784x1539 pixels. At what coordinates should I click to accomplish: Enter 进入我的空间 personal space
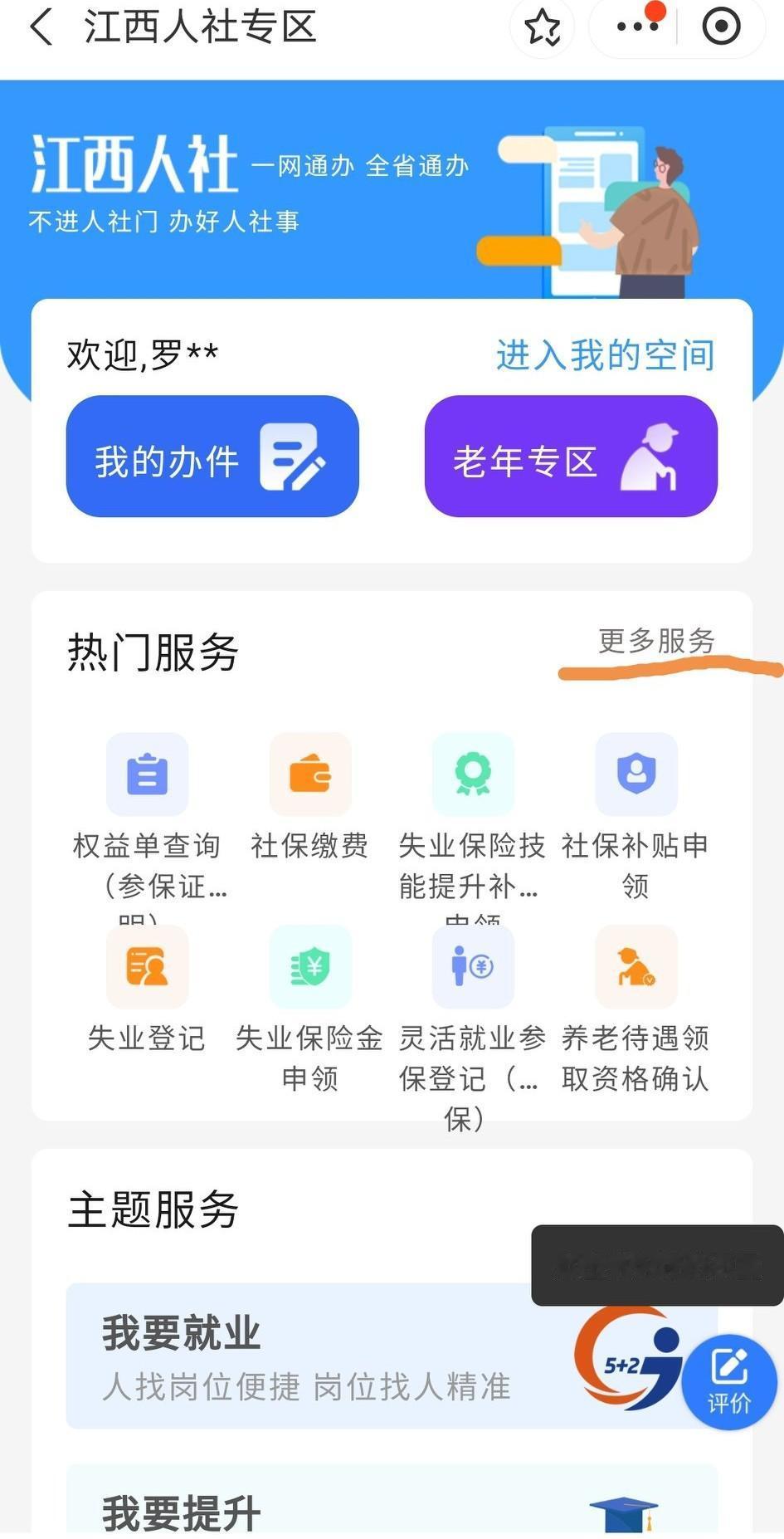pyautogui.click(x=605, y=355)
